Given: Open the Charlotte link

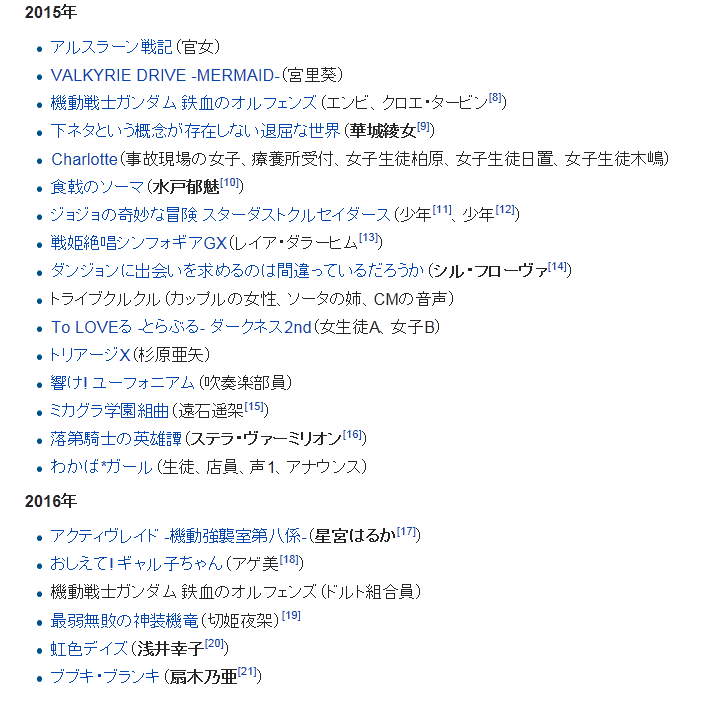Looking at the screenshot, I should click(x=84, y=159).
